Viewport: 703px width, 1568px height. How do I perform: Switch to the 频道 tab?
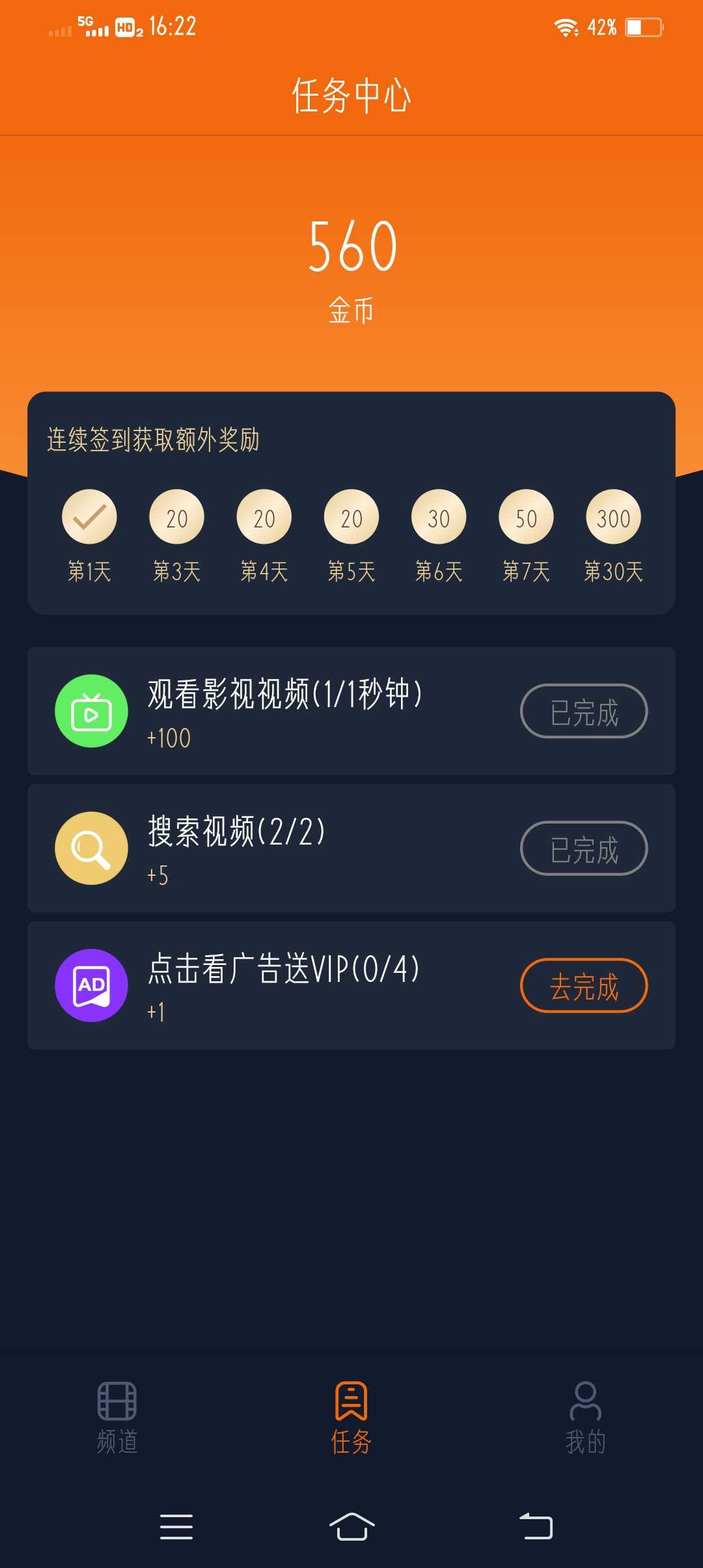click(x=117, y=1418)
